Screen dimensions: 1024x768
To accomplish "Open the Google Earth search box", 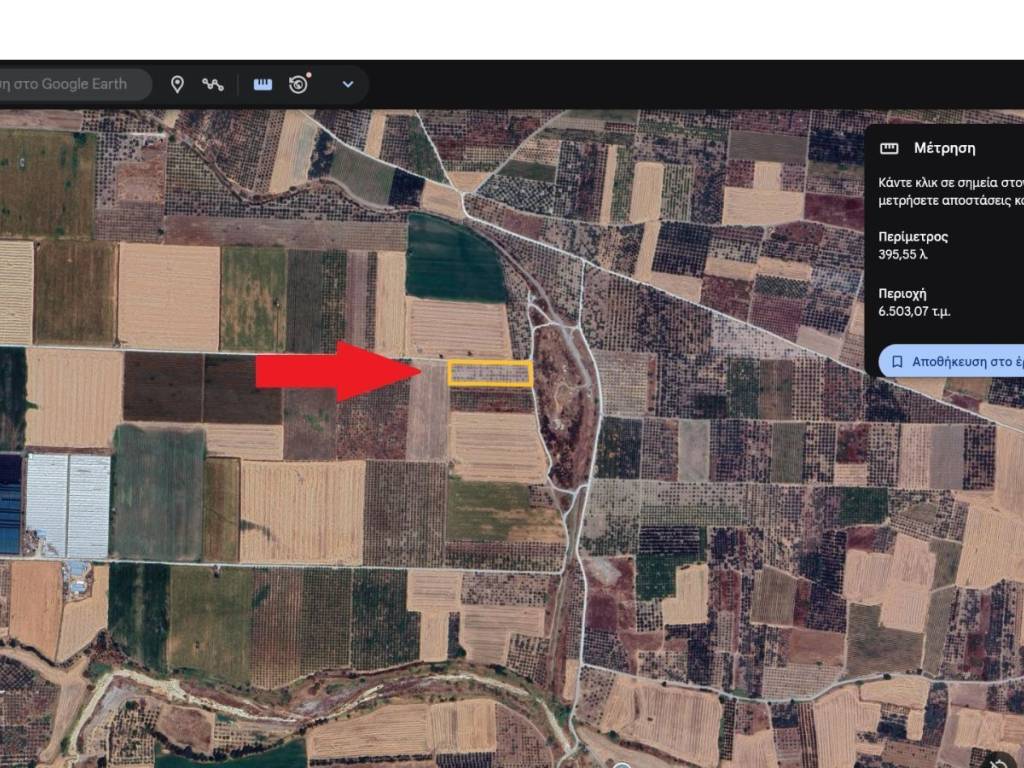I will click(70, 84).
